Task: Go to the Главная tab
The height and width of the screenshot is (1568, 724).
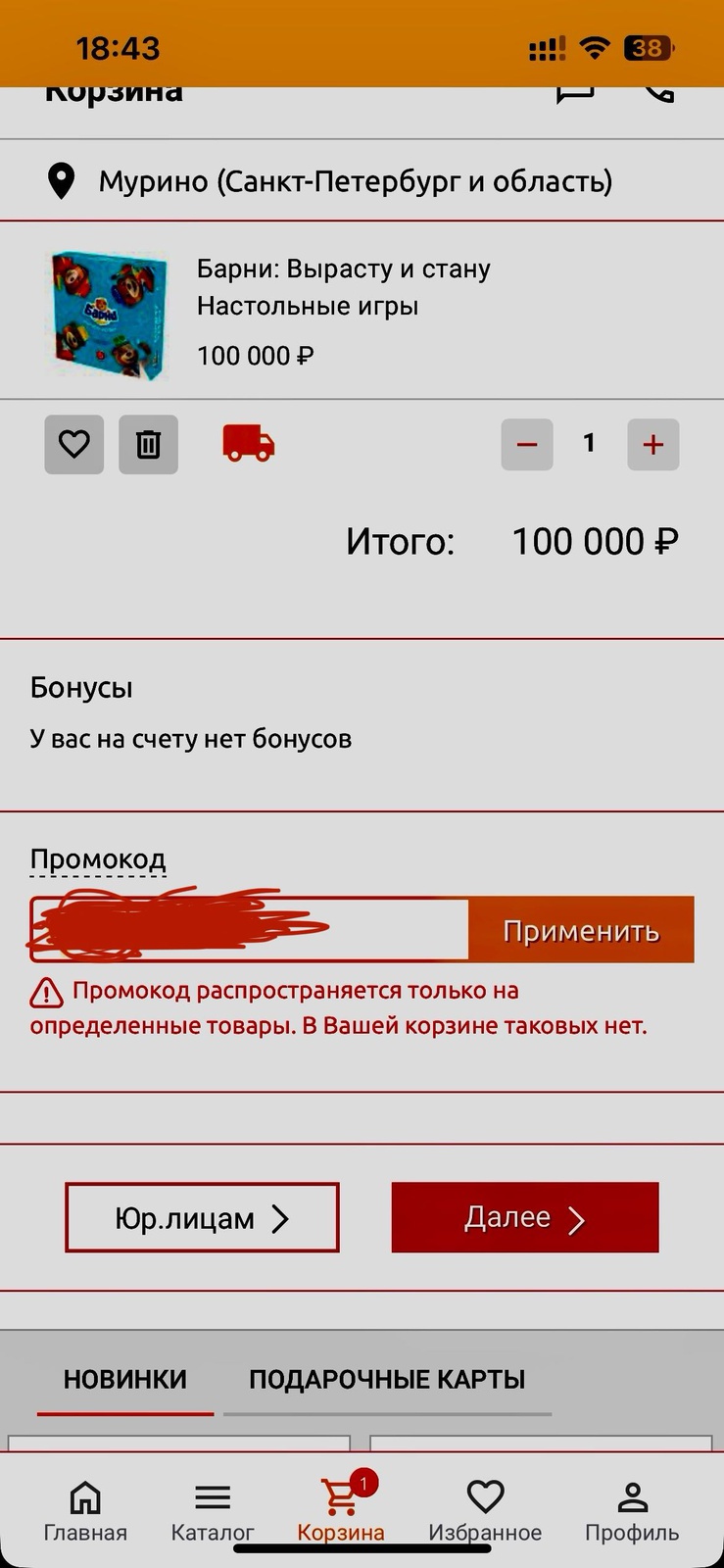Action: [x=85, y=1510]
